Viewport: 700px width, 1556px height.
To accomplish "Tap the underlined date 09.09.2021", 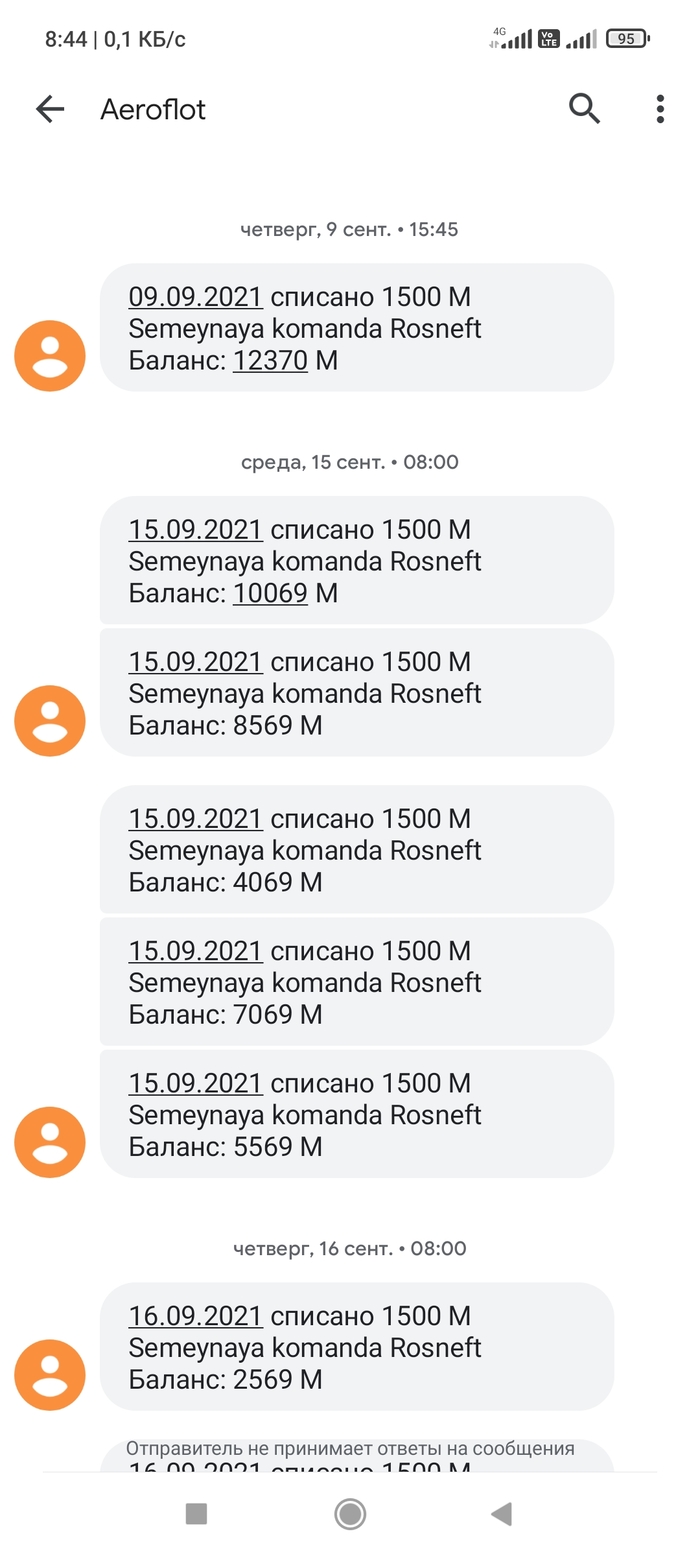I will 195,297.
